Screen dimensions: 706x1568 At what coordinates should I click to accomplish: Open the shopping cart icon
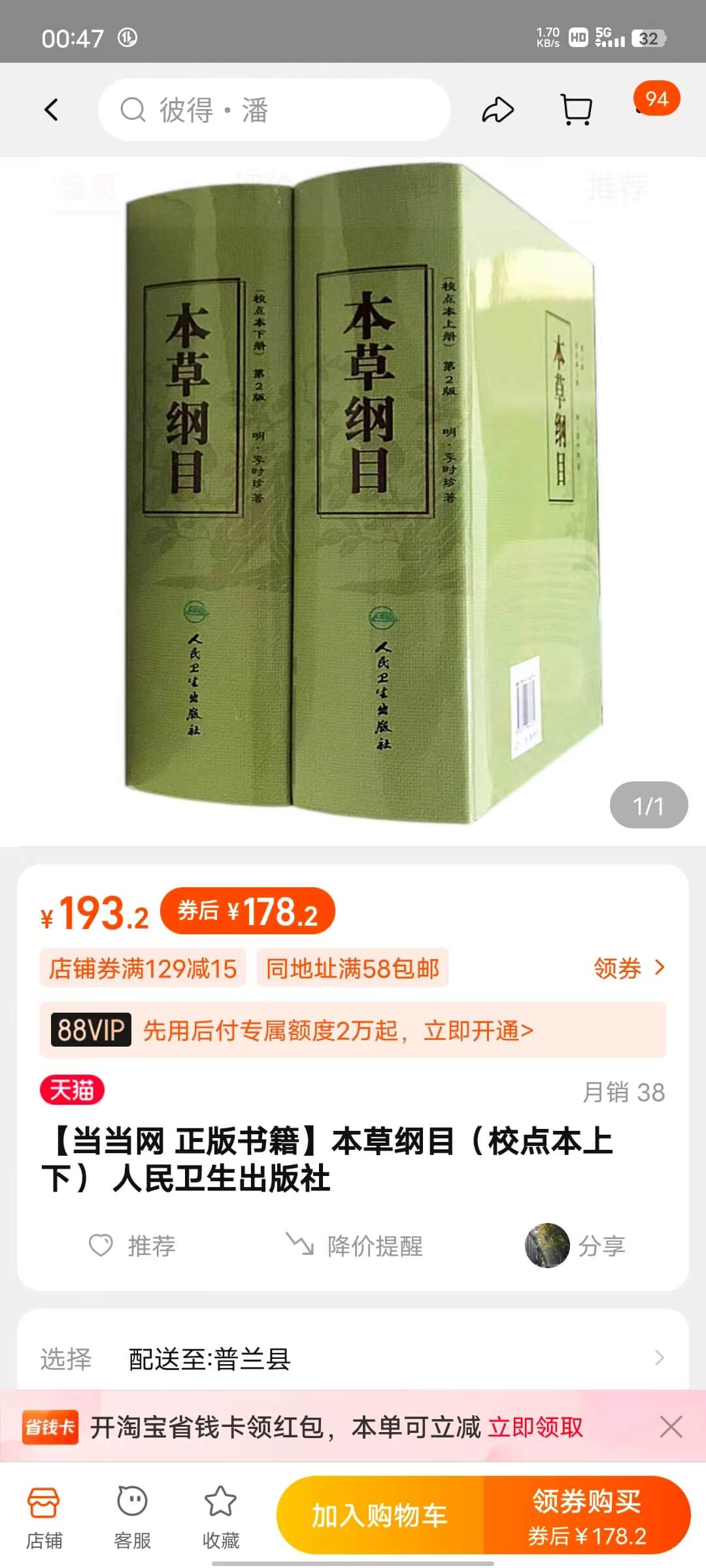[577, 110]
